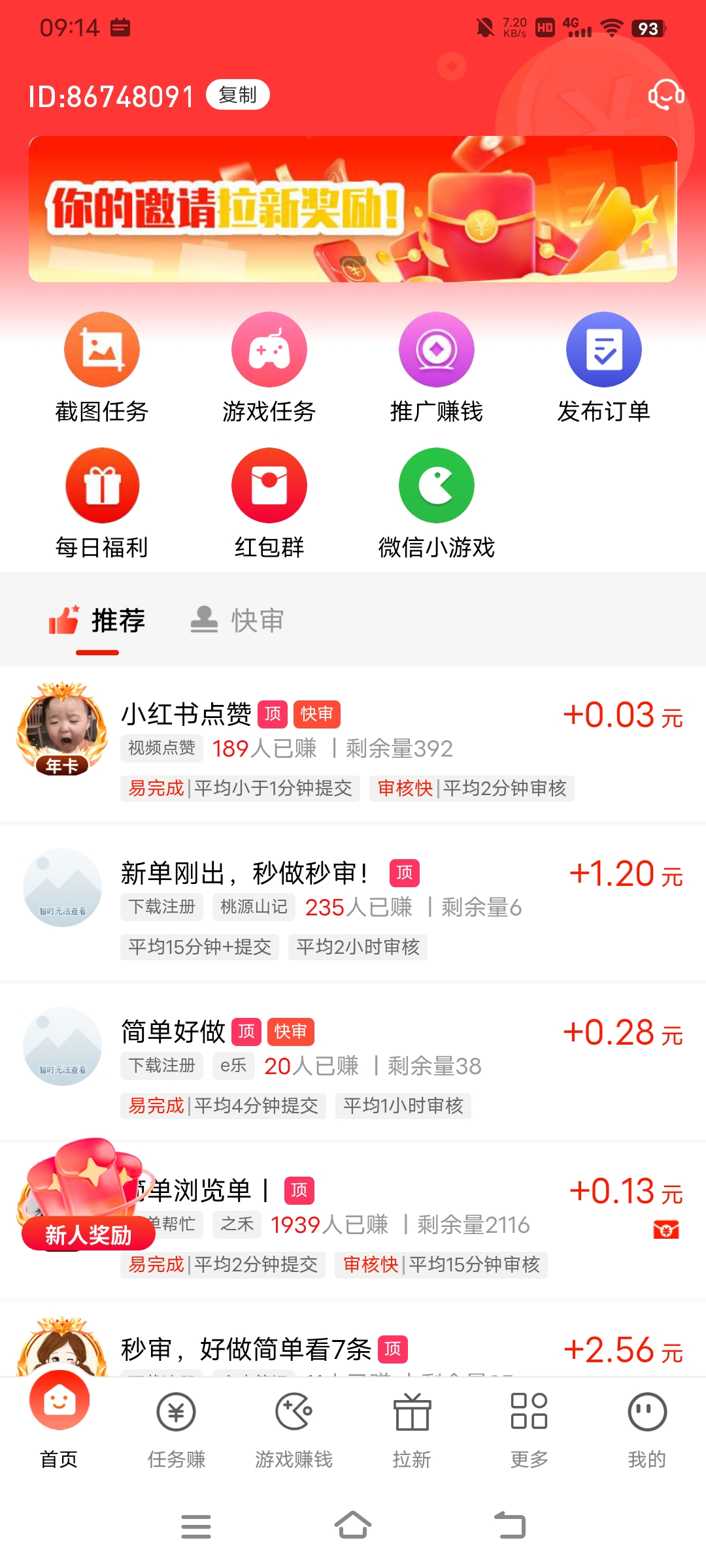
Task: Open the 我的 tab
Action: pyautogui.click(x=647, y=1429)
